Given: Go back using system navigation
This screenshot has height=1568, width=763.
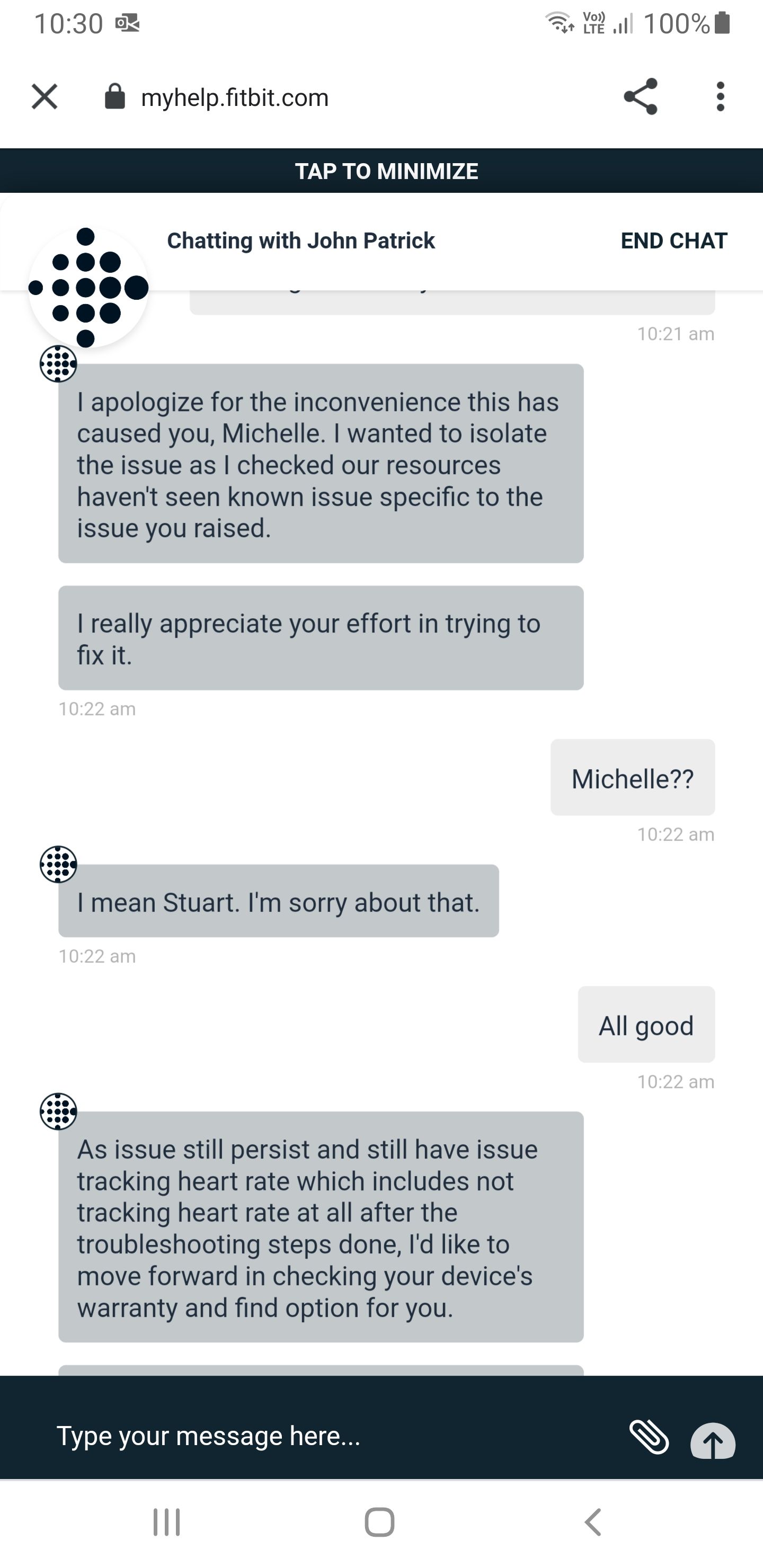Looking at the screenshot, I should coord(592,1522).
